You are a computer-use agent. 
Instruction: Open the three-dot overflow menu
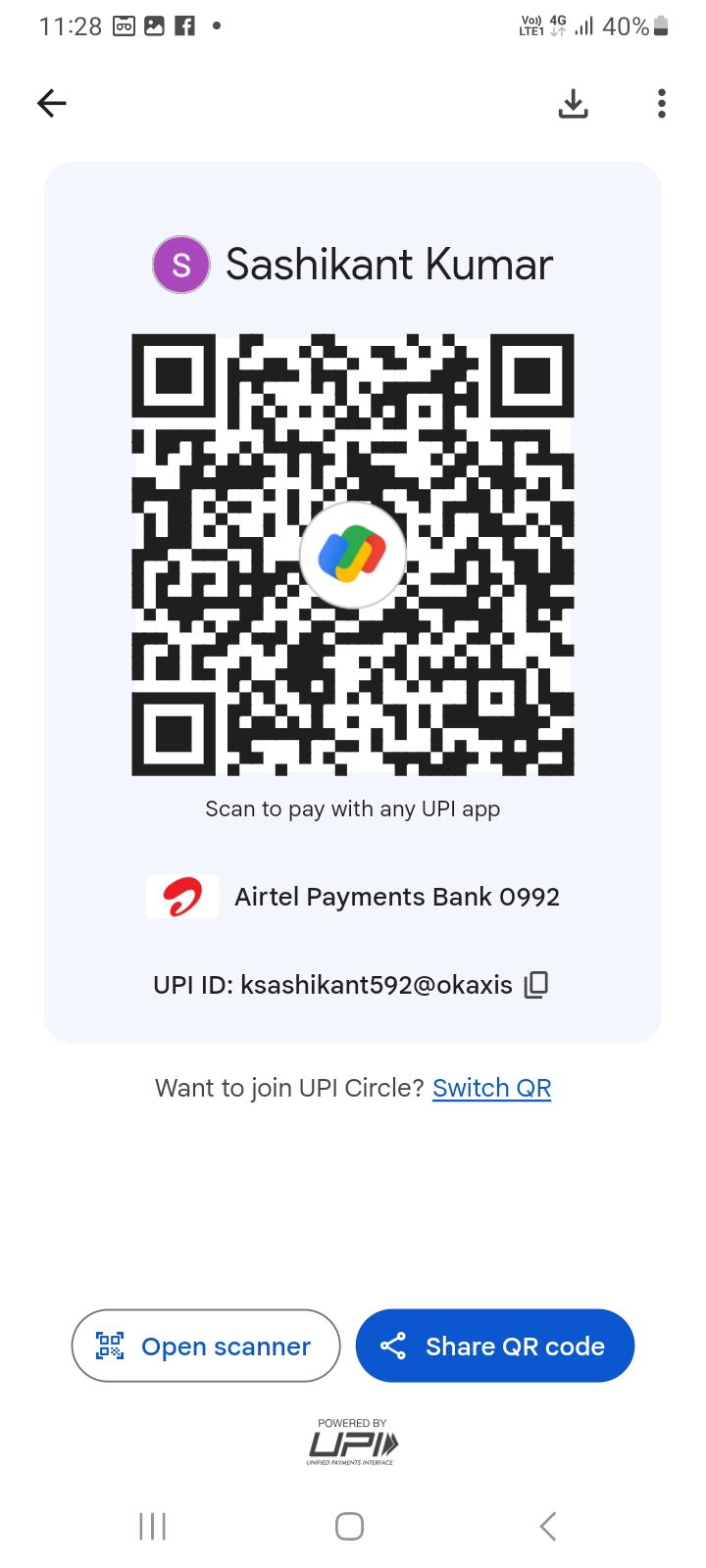click(662, 103)
